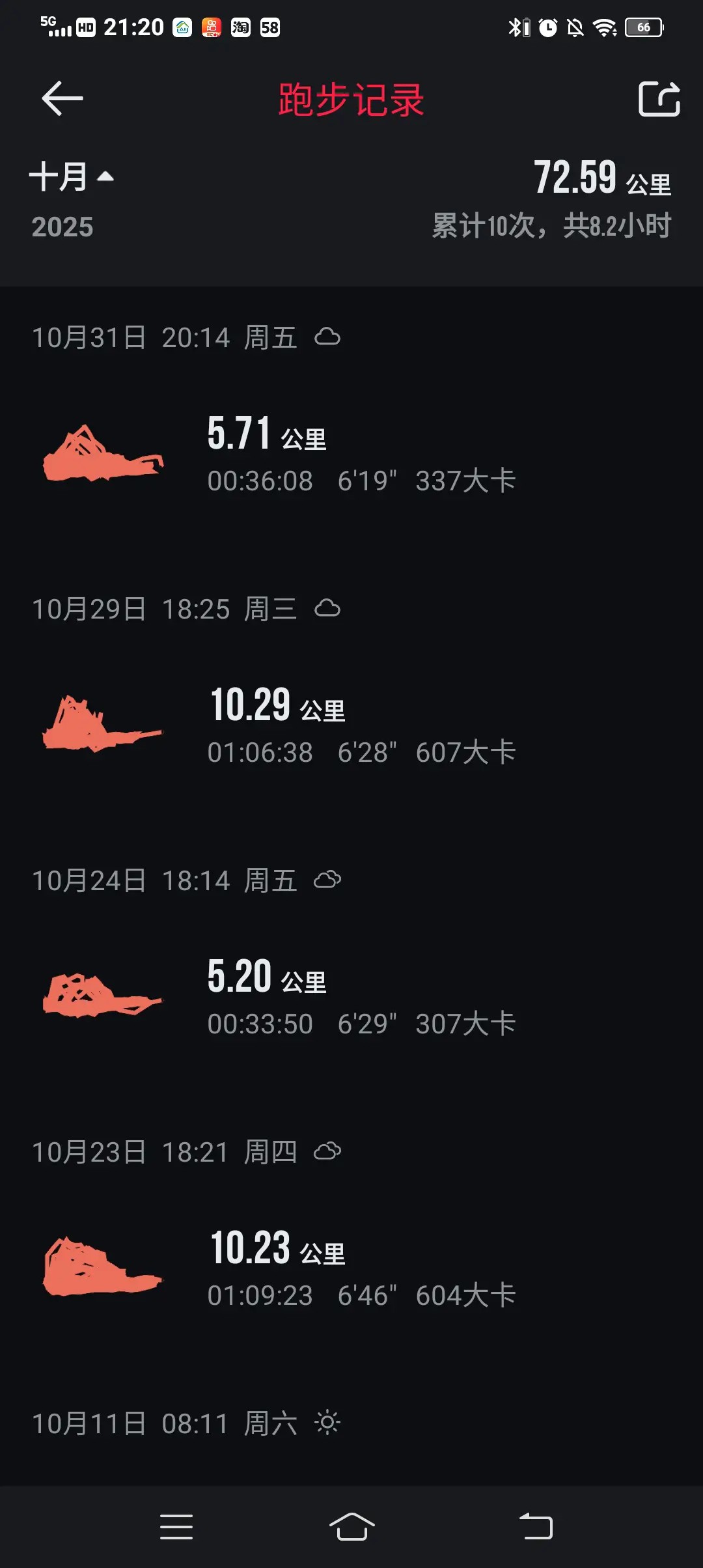Expand the 十月 month selector

click(72, 177)
